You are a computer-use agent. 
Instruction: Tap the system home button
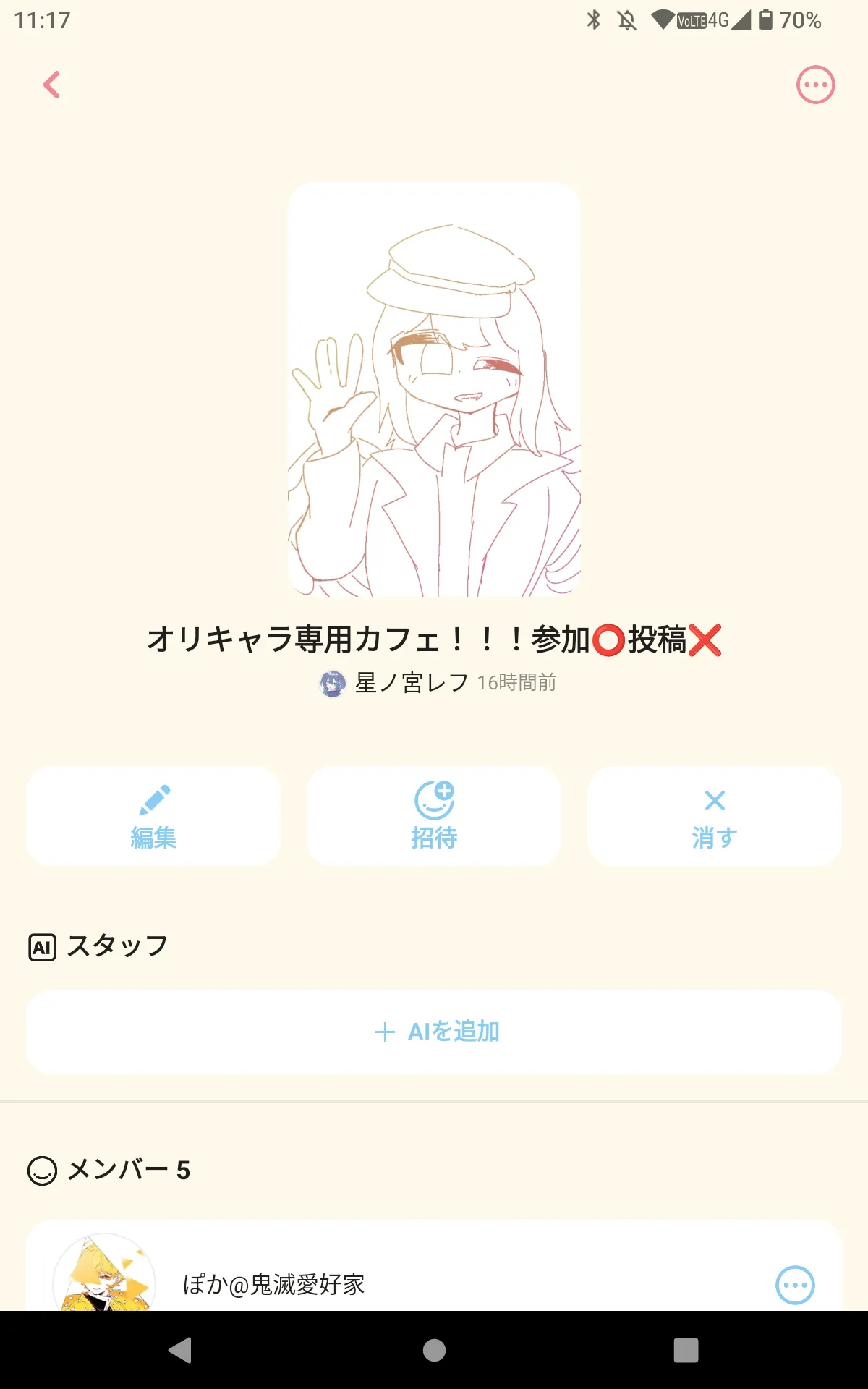click(434, 1350)
